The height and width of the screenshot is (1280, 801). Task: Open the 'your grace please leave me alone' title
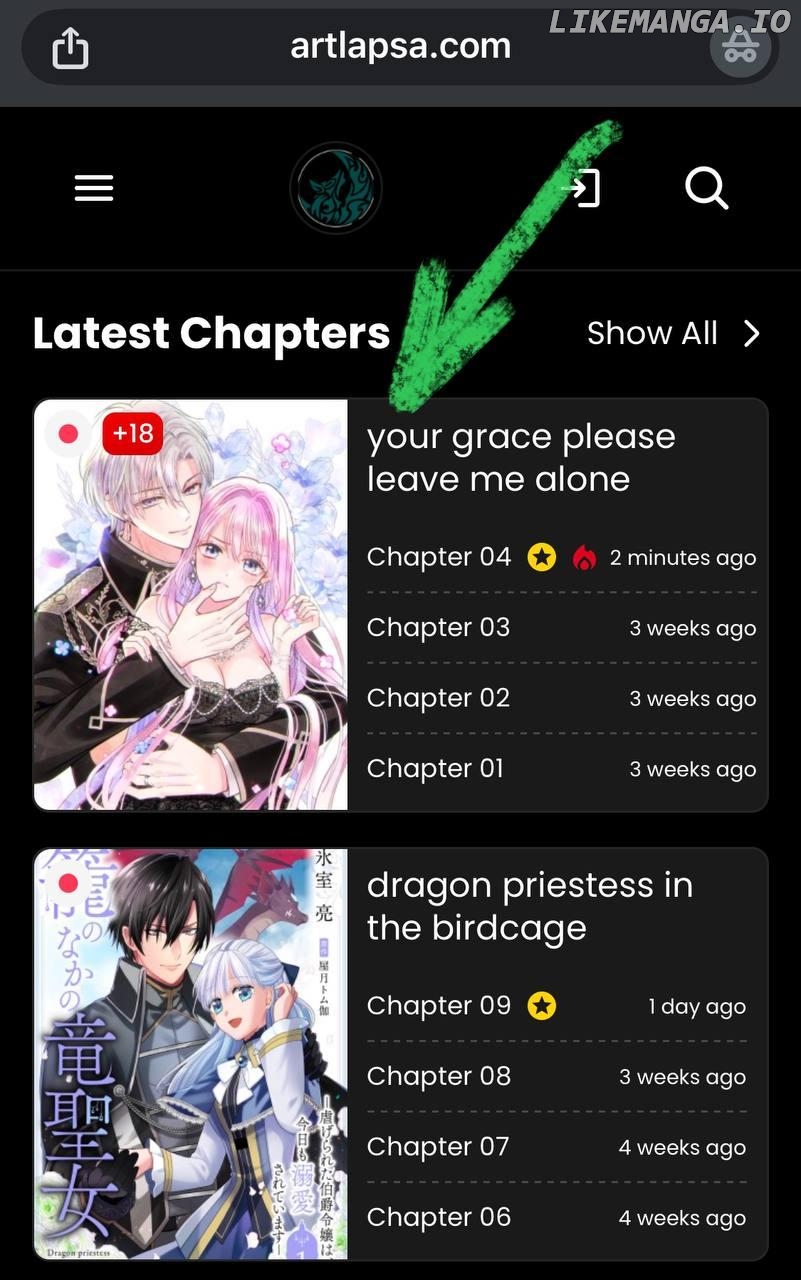click(x=520, y=458)
